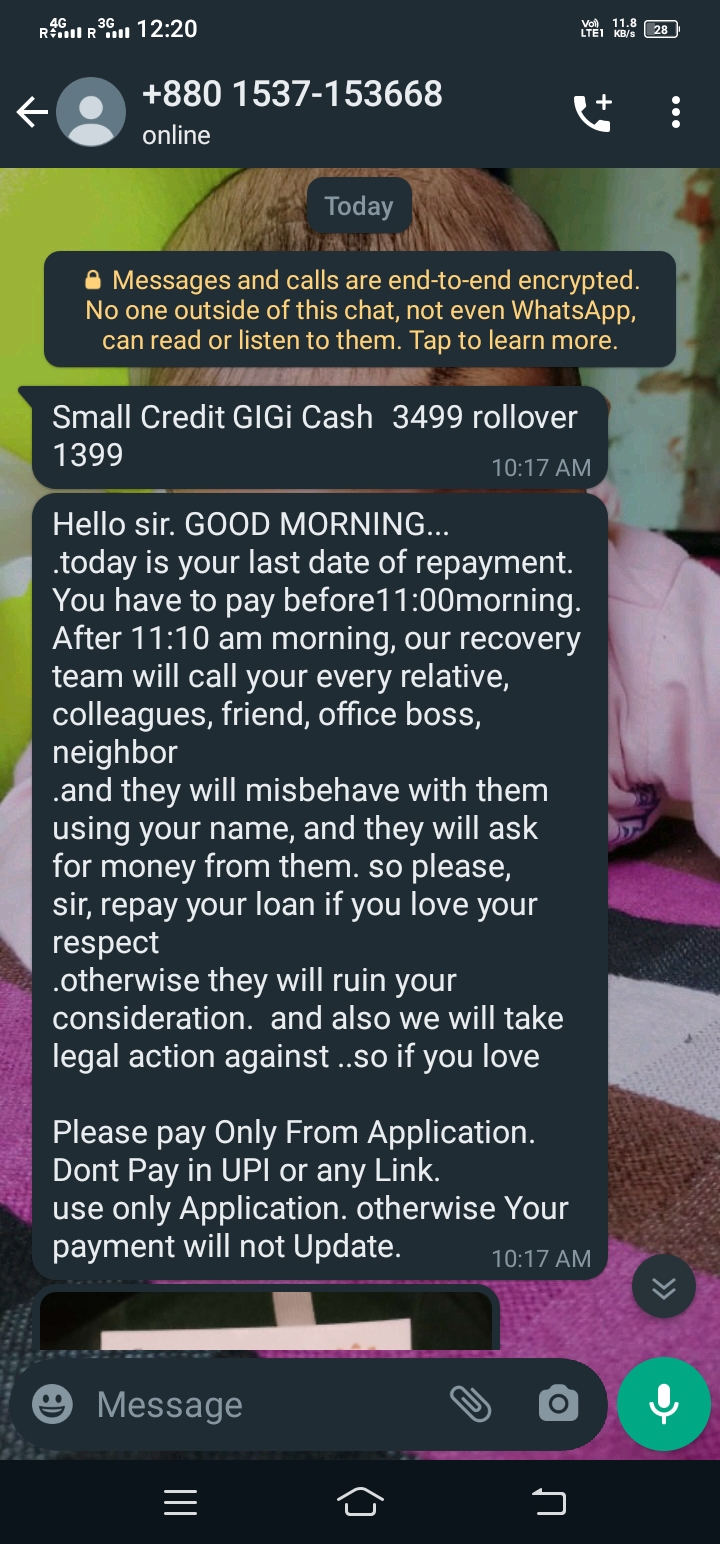Jump to the latest messages
The image size is (720, 1544).
click(x=663, y=1287)
